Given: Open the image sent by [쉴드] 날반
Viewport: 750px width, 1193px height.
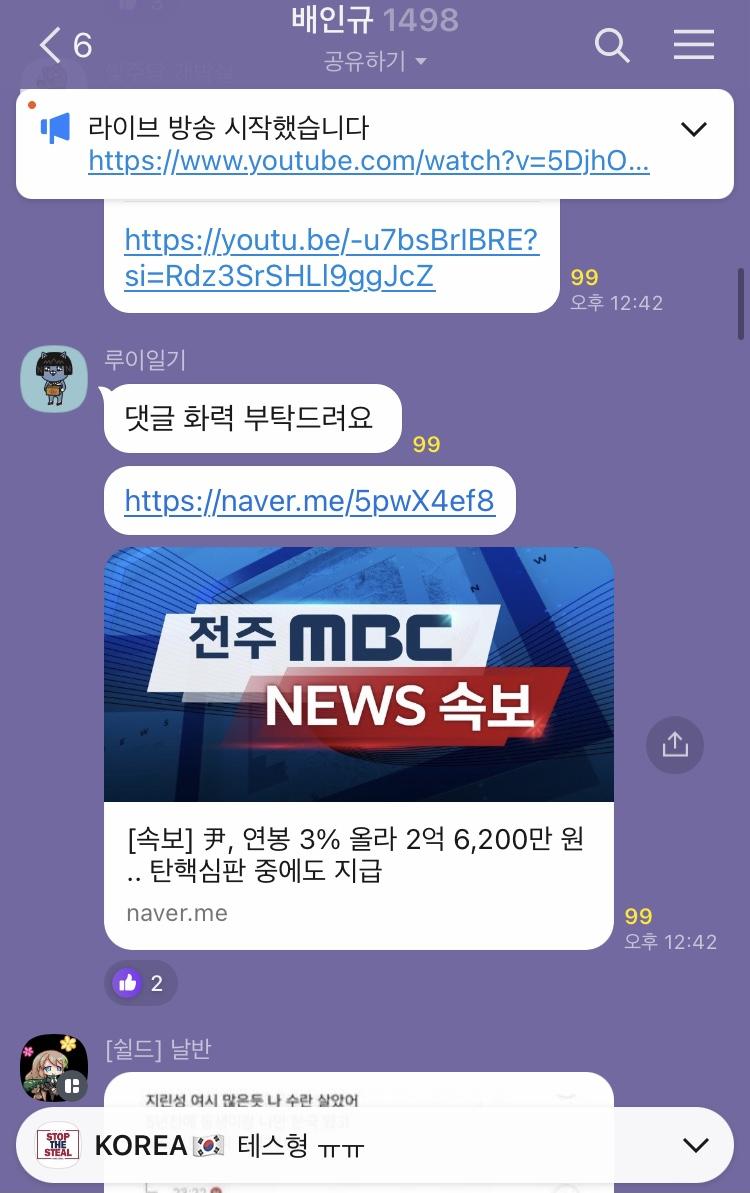Looking at the screenshot, I should 358,1092.
